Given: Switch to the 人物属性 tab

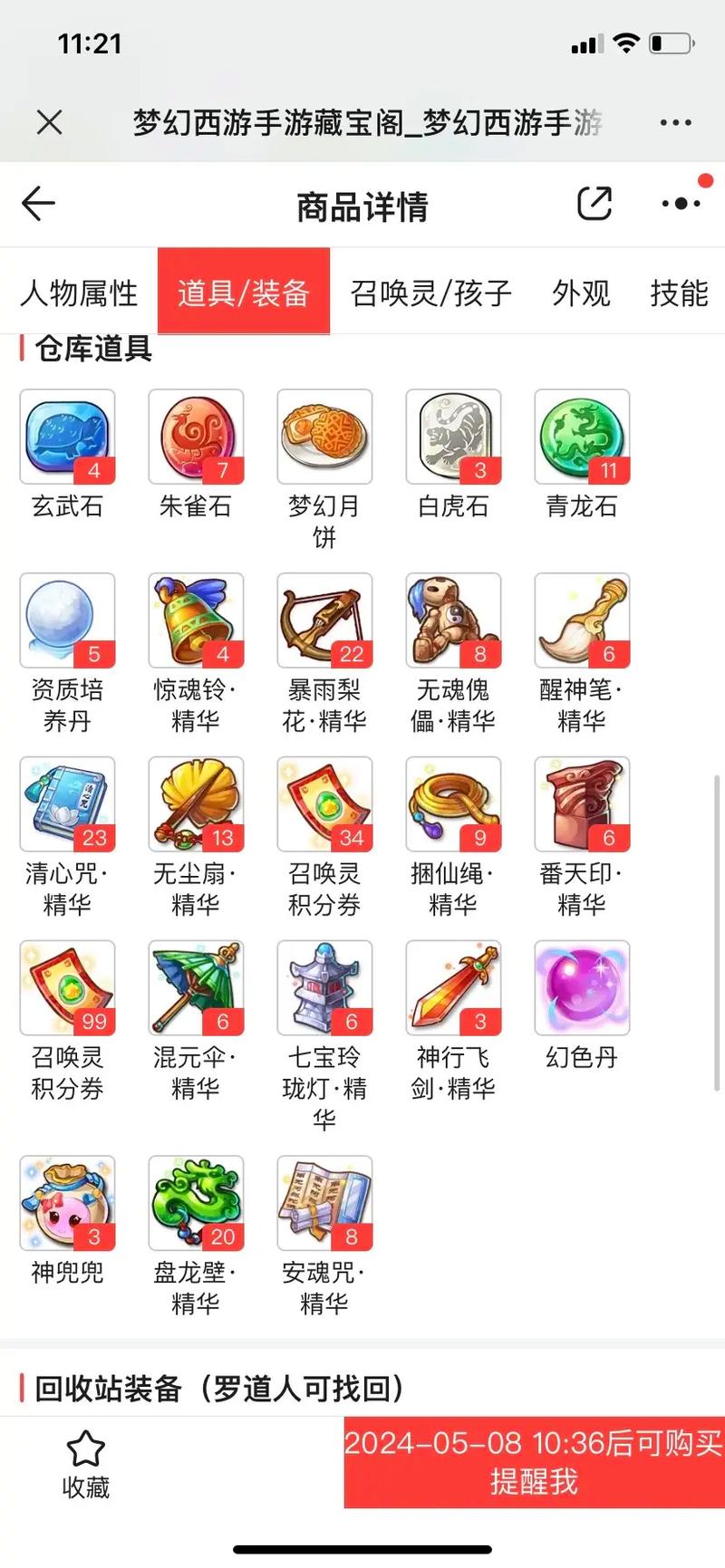Looking at the screenshot, I should [x=80, y=293].
